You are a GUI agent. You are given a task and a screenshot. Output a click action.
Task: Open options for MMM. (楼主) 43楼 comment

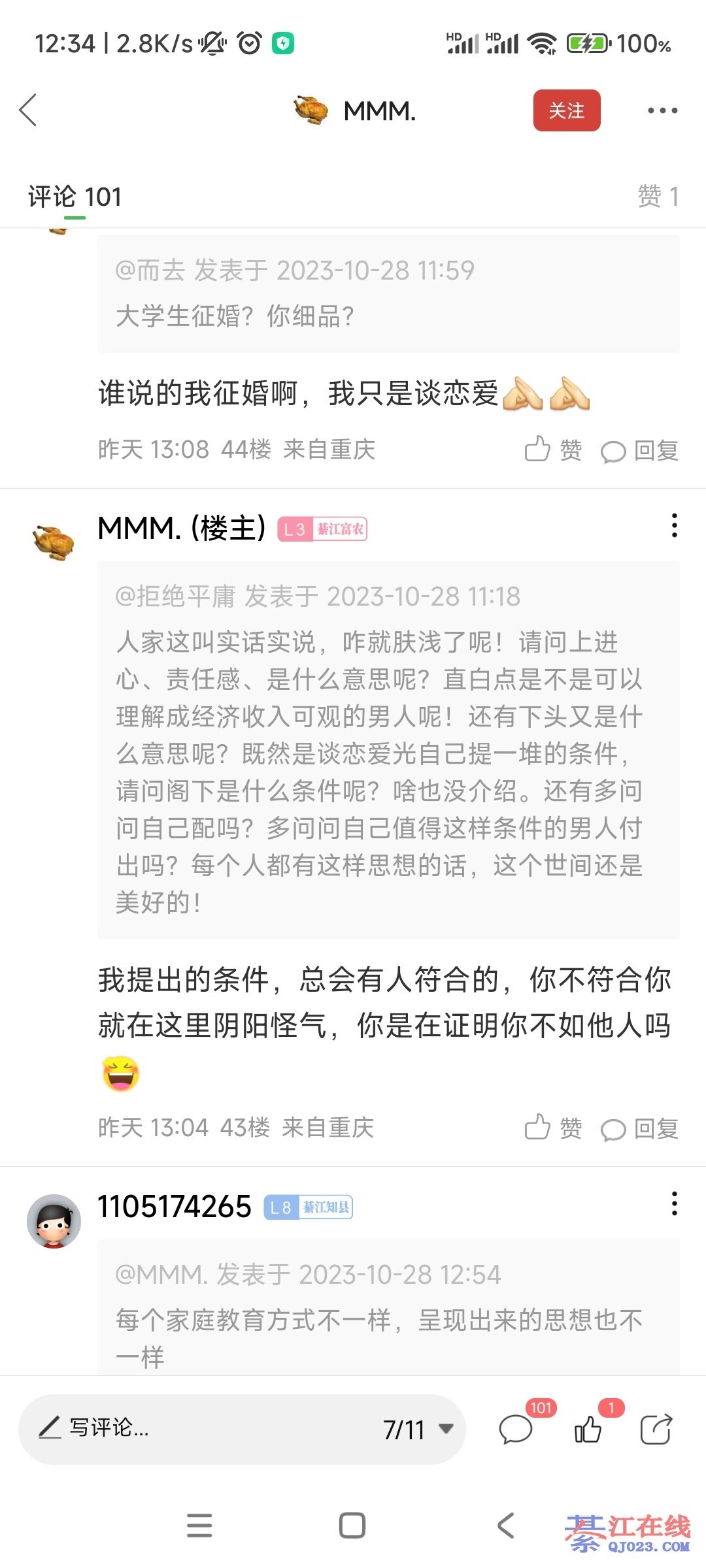(674, 526)
